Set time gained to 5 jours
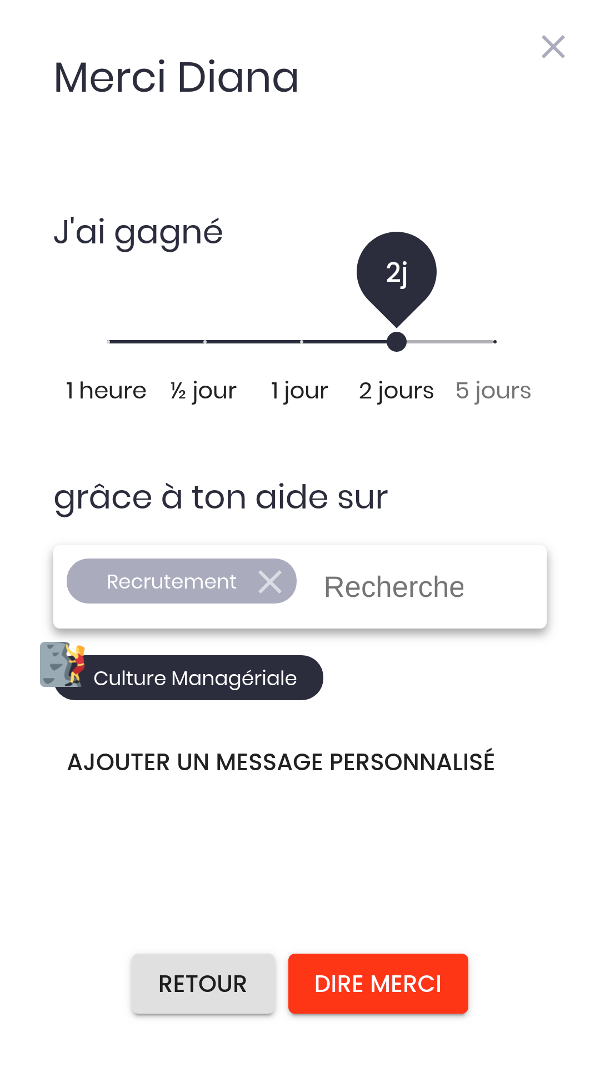 click(494, 342)
